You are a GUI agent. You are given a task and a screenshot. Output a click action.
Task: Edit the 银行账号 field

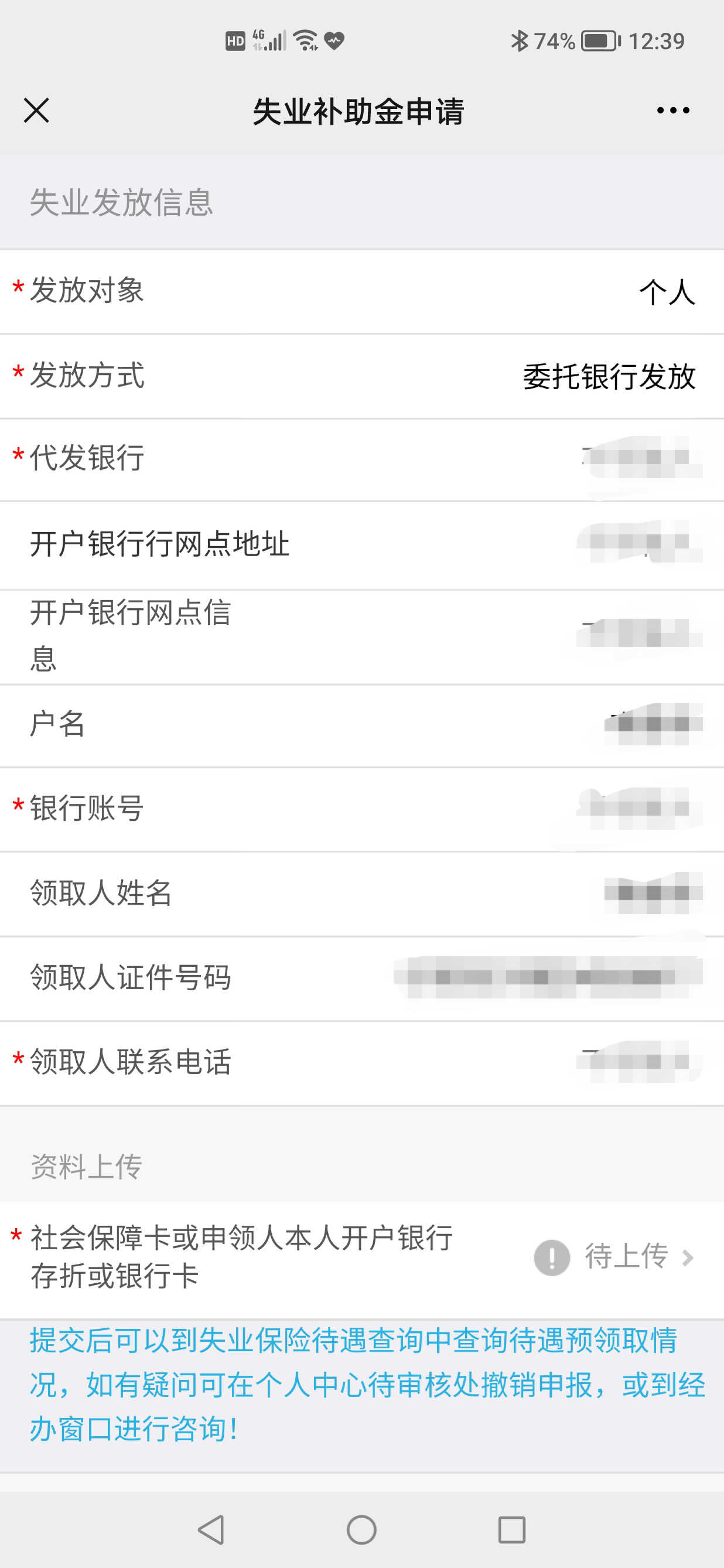pyautogui.click(x=362, y=809)
